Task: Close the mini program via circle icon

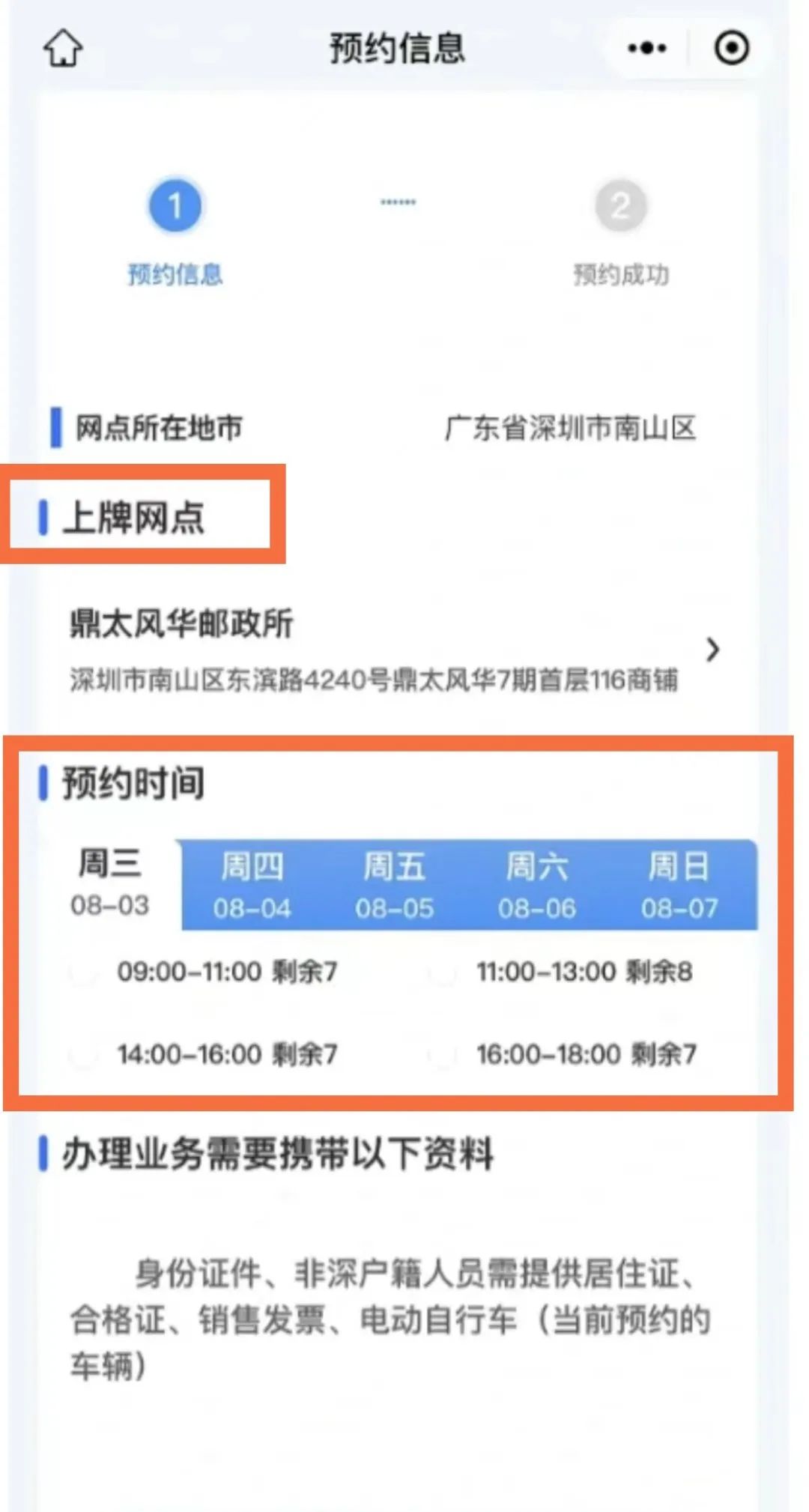Action: tap(731, 49)
